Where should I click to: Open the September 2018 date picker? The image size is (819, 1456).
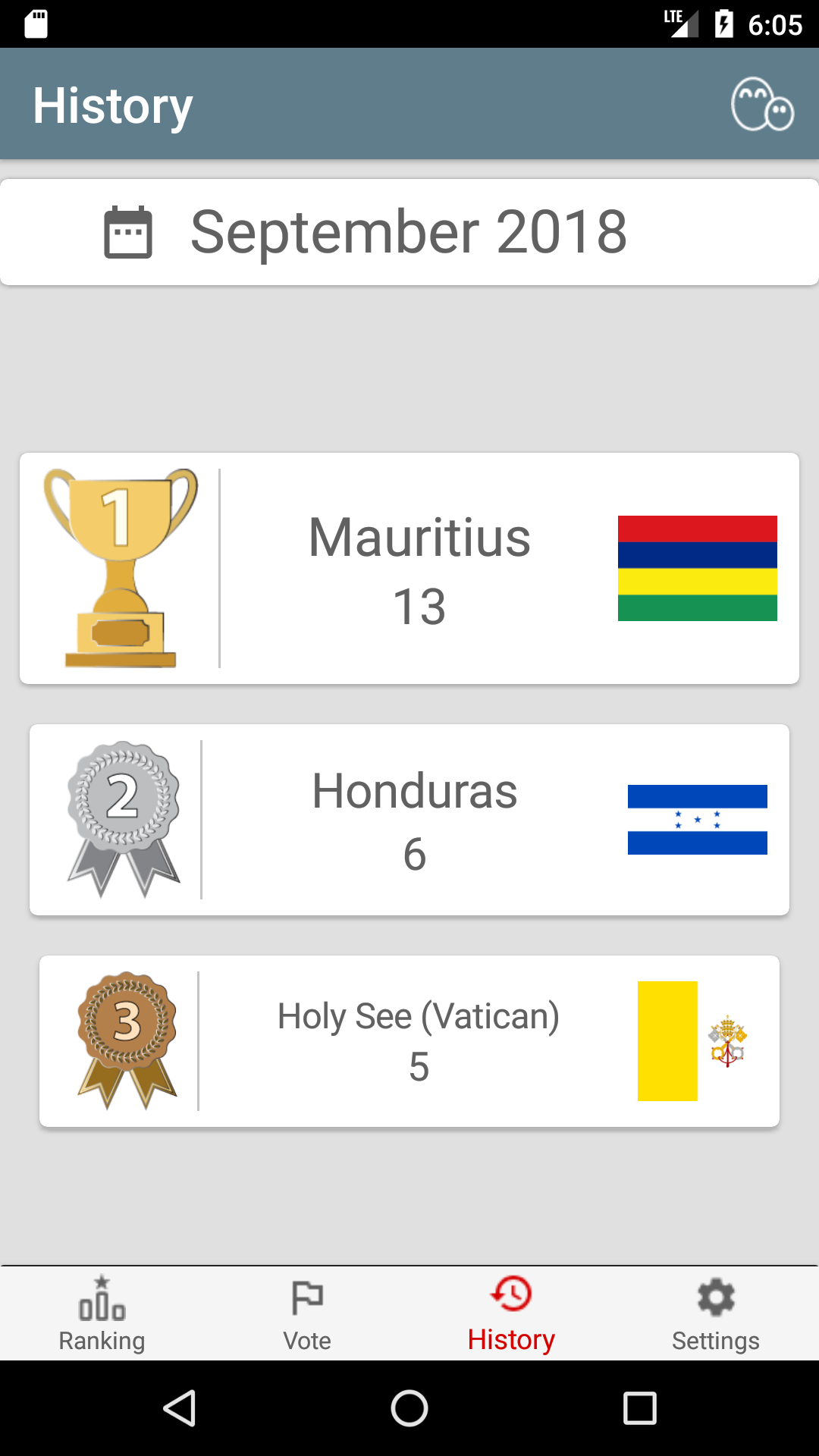point(409,232)
